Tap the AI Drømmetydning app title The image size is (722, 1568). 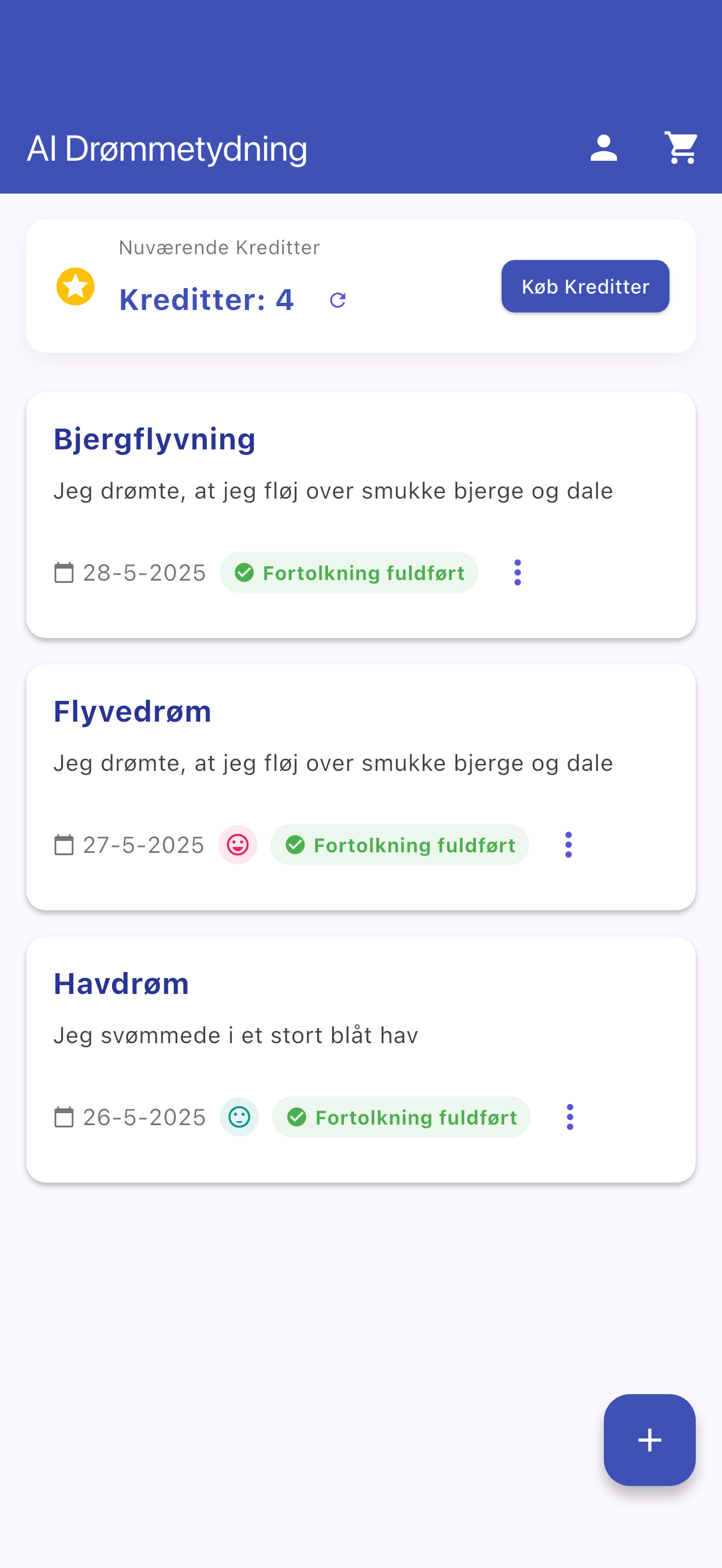point(168,147)
